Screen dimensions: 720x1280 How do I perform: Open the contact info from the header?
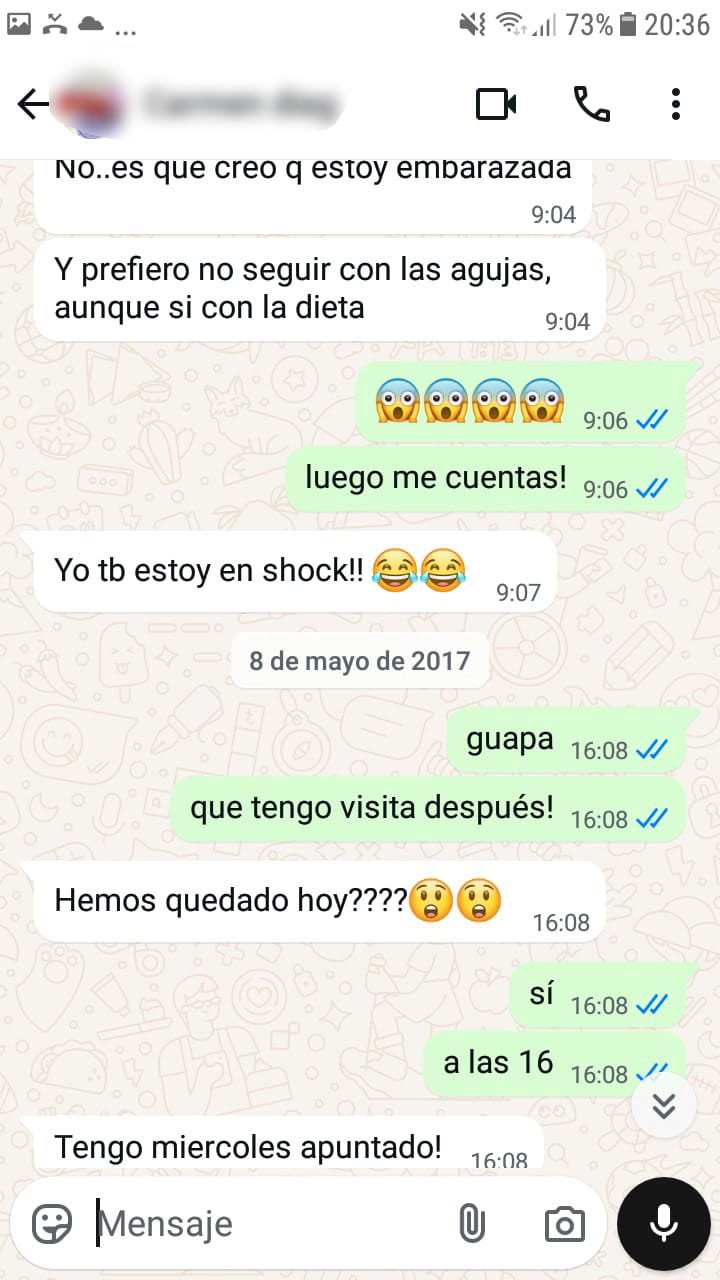click(x=240, y=104)
